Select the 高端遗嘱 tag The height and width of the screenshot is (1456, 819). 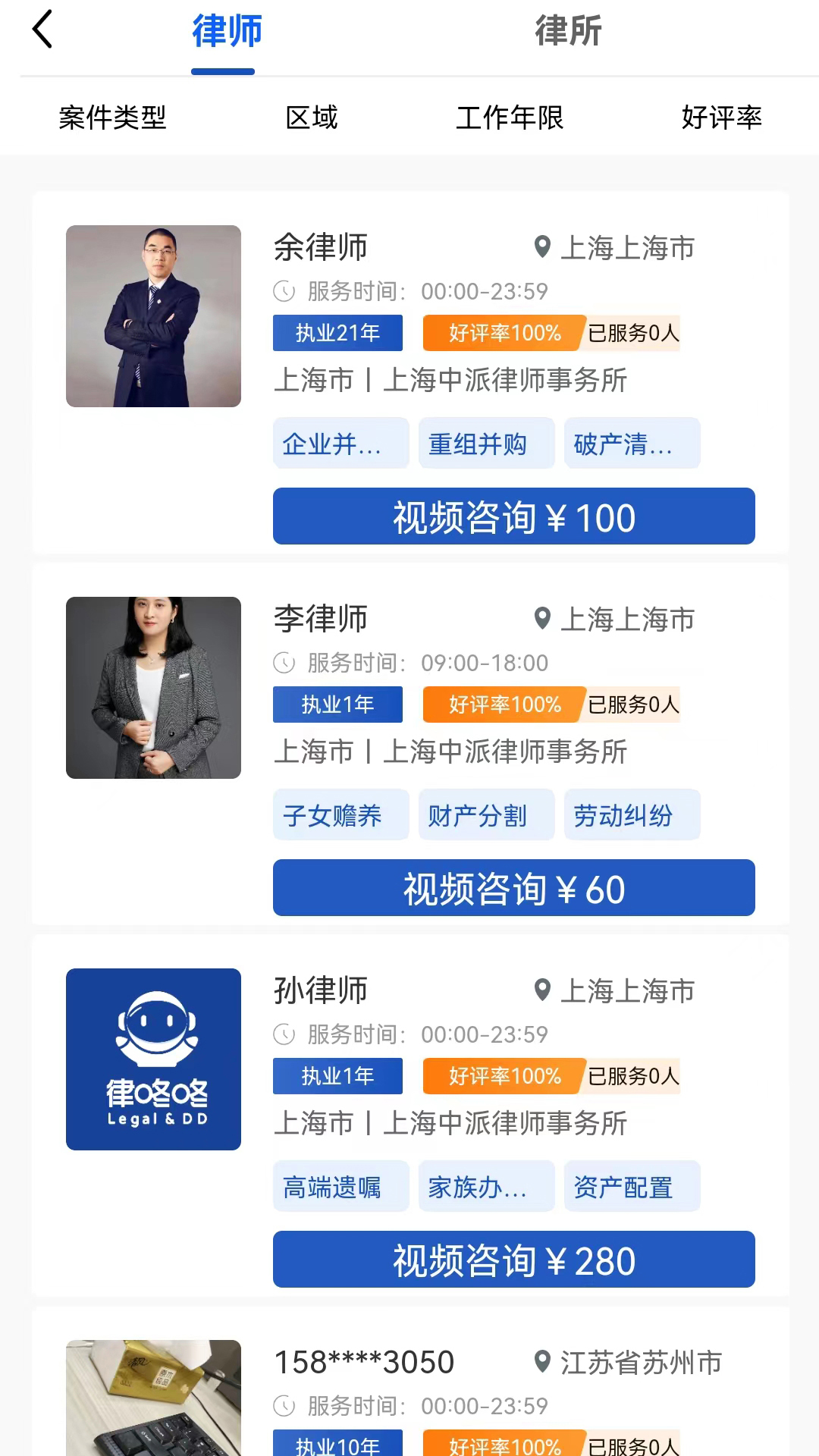340,1186
